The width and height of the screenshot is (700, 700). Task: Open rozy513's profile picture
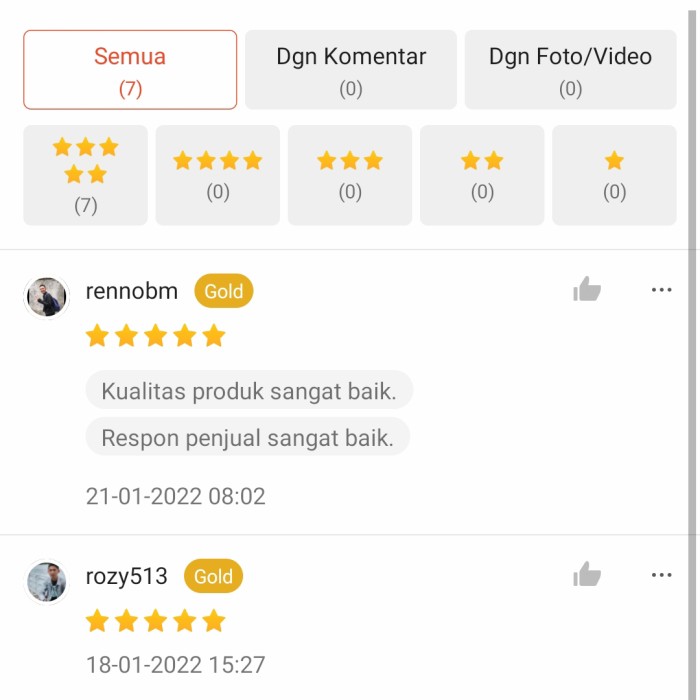pos(46,582)
